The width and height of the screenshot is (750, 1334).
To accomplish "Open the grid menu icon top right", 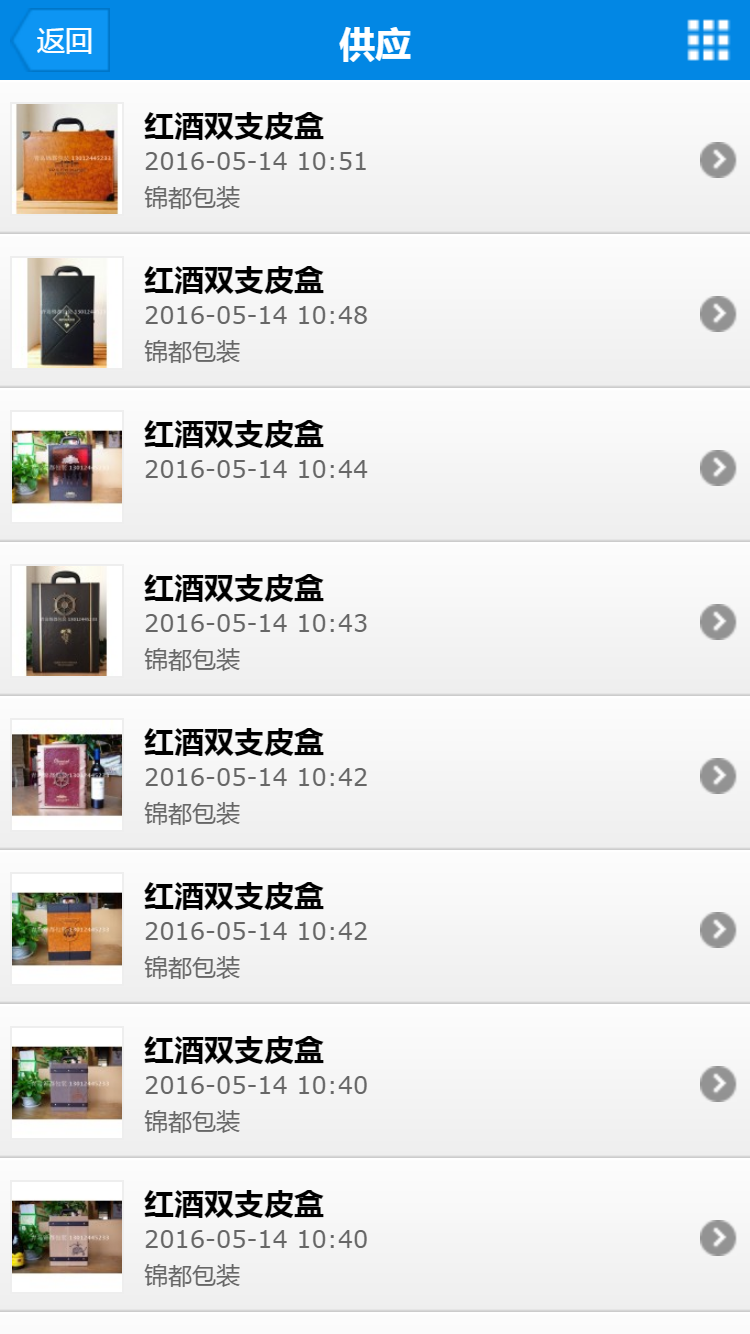I will tap(706, 40).
